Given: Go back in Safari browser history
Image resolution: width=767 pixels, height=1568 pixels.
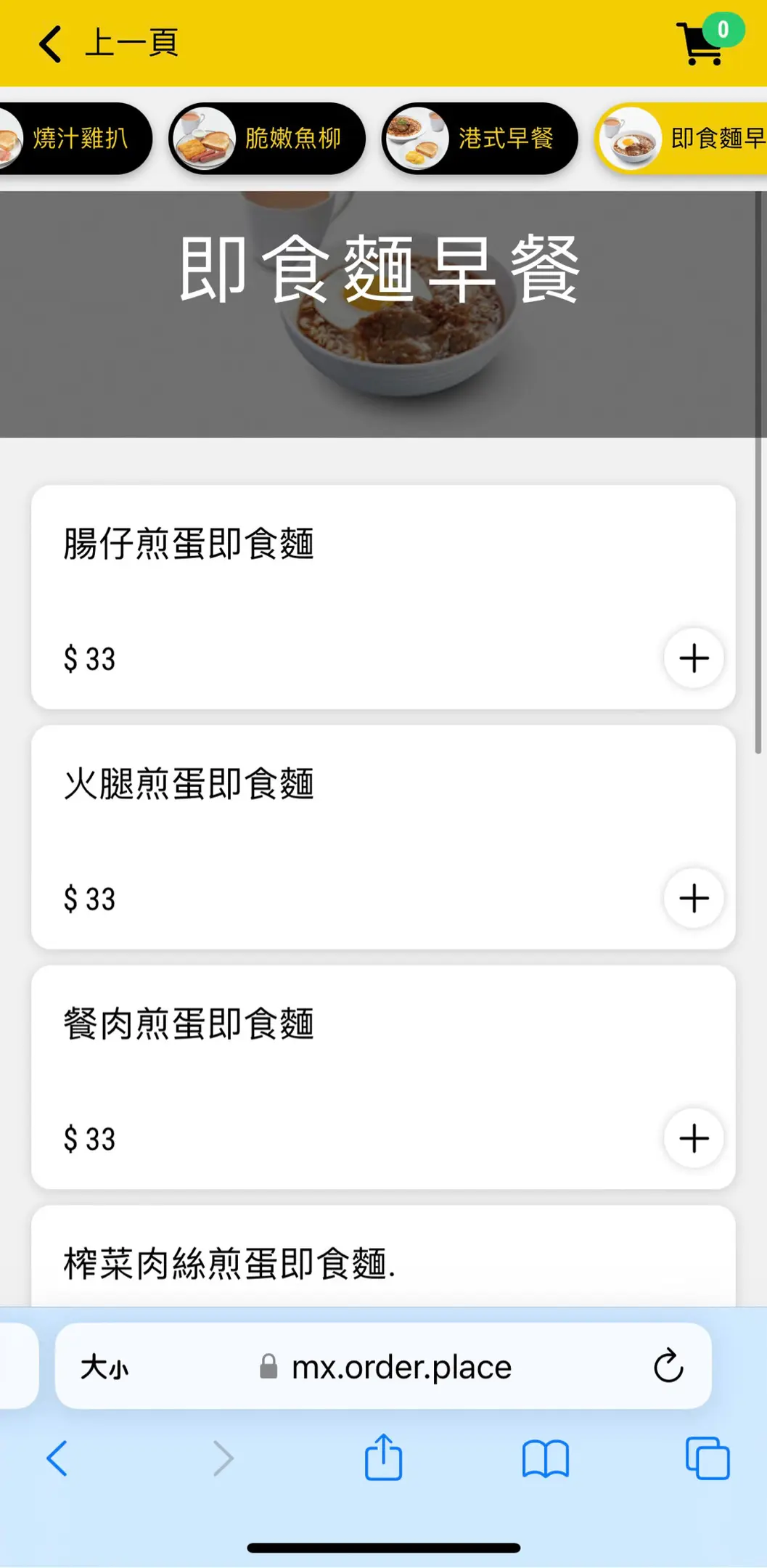Looking at the screenshot, I should tap(57, 1458).
